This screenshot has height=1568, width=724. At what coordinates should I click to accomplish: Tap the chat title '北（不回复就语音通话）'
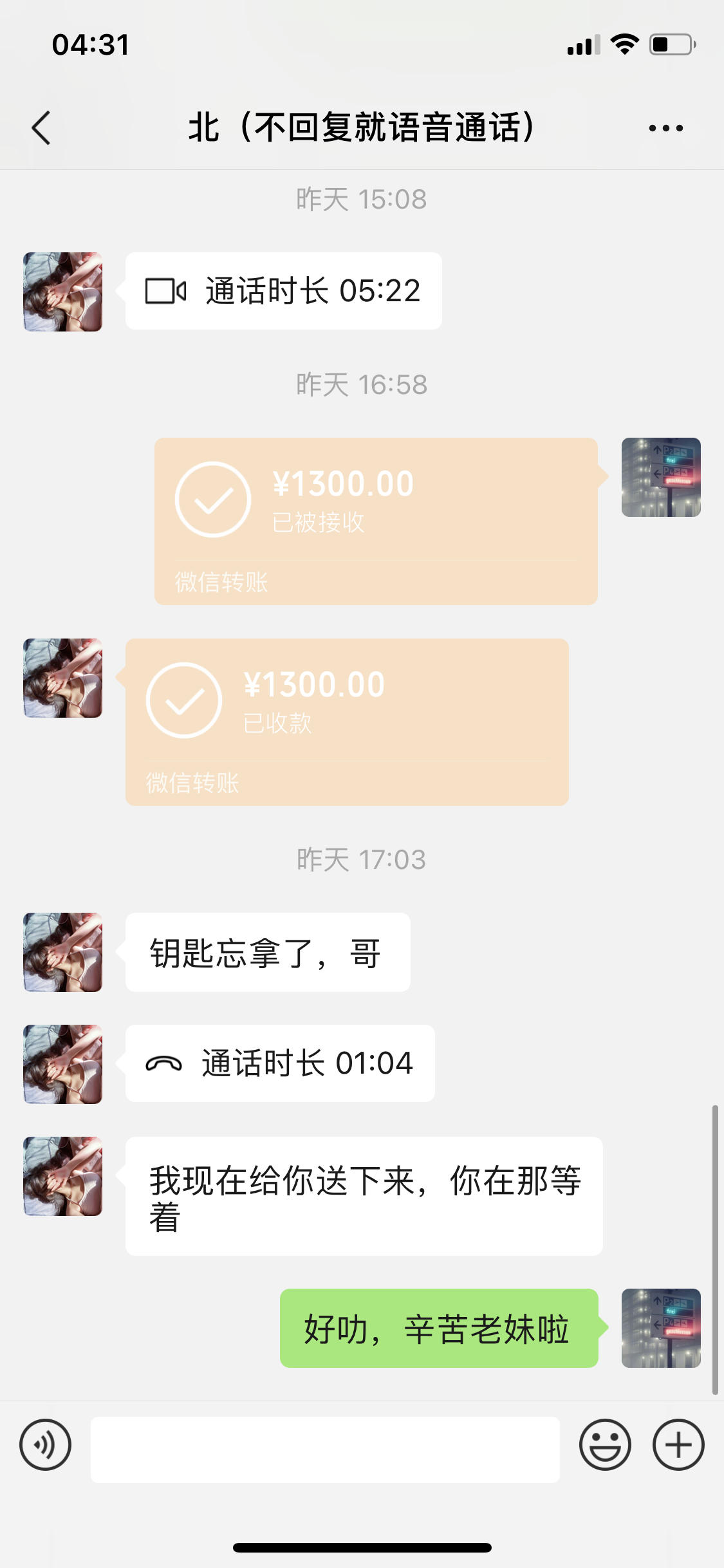point(362,127)
